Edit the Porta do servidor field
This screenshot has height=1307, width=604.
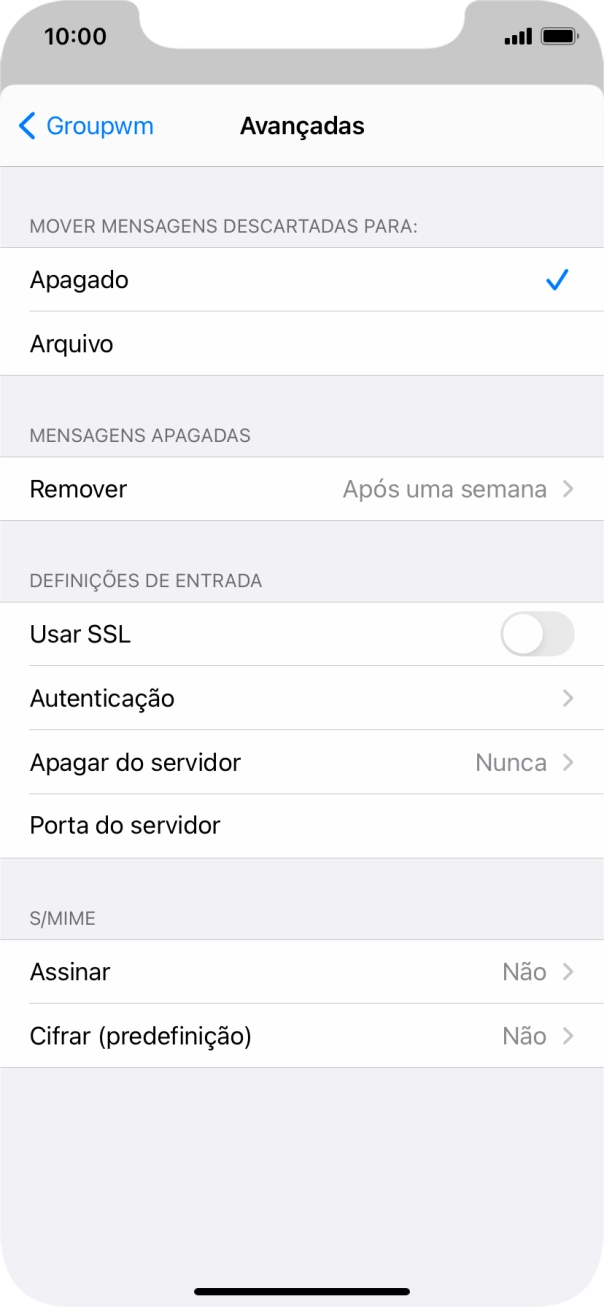pyautogui.click(x=400, y=826)
